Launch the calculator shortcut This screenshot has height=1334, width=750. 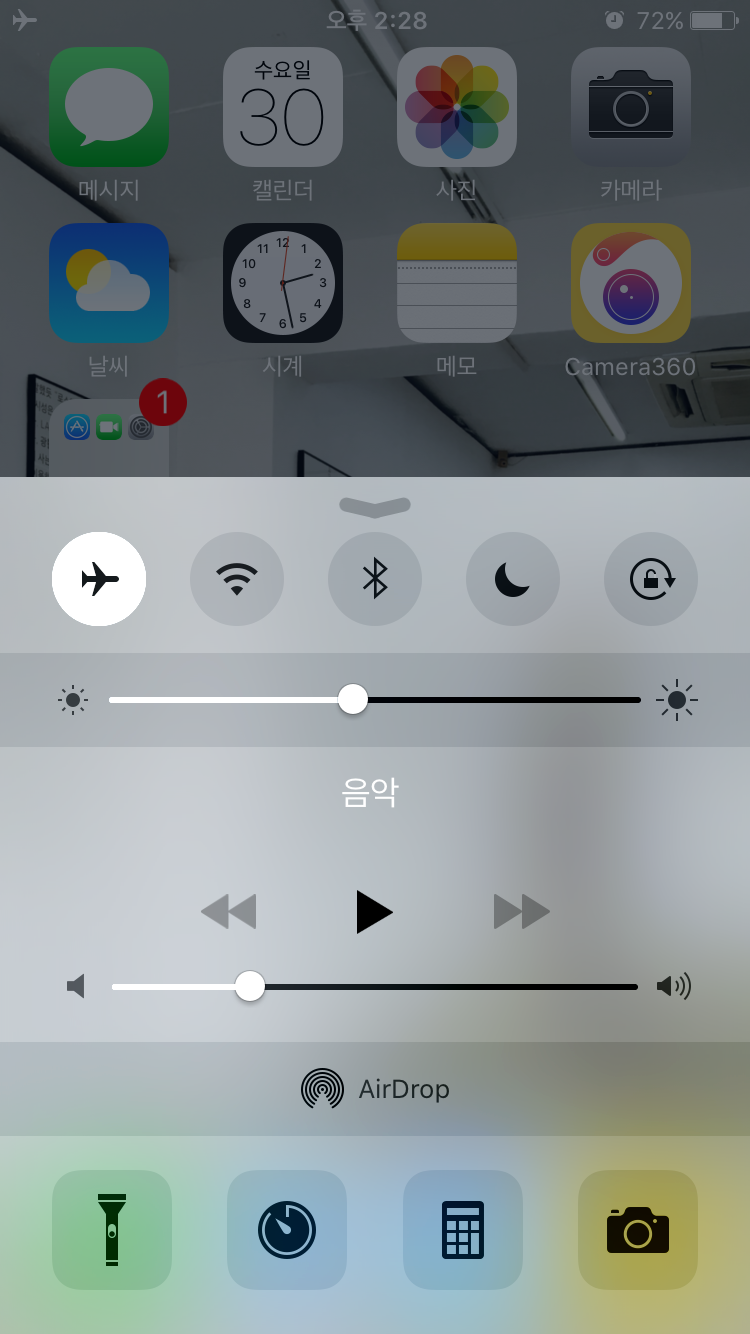click(x=463, y=1230)
